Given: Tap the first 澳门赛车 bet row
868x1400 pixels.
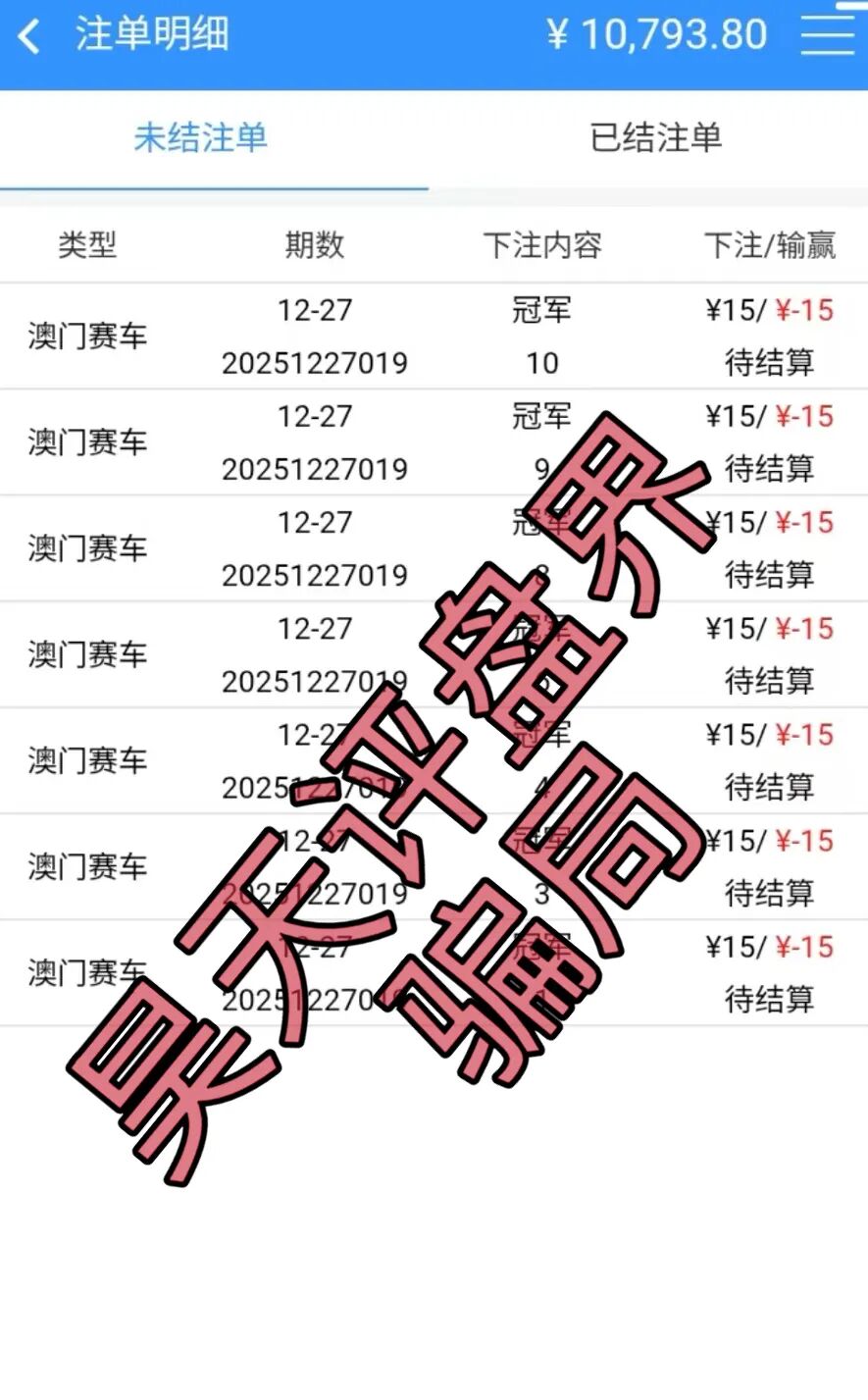Looking at the screenshot, I should tap(87, 337).
